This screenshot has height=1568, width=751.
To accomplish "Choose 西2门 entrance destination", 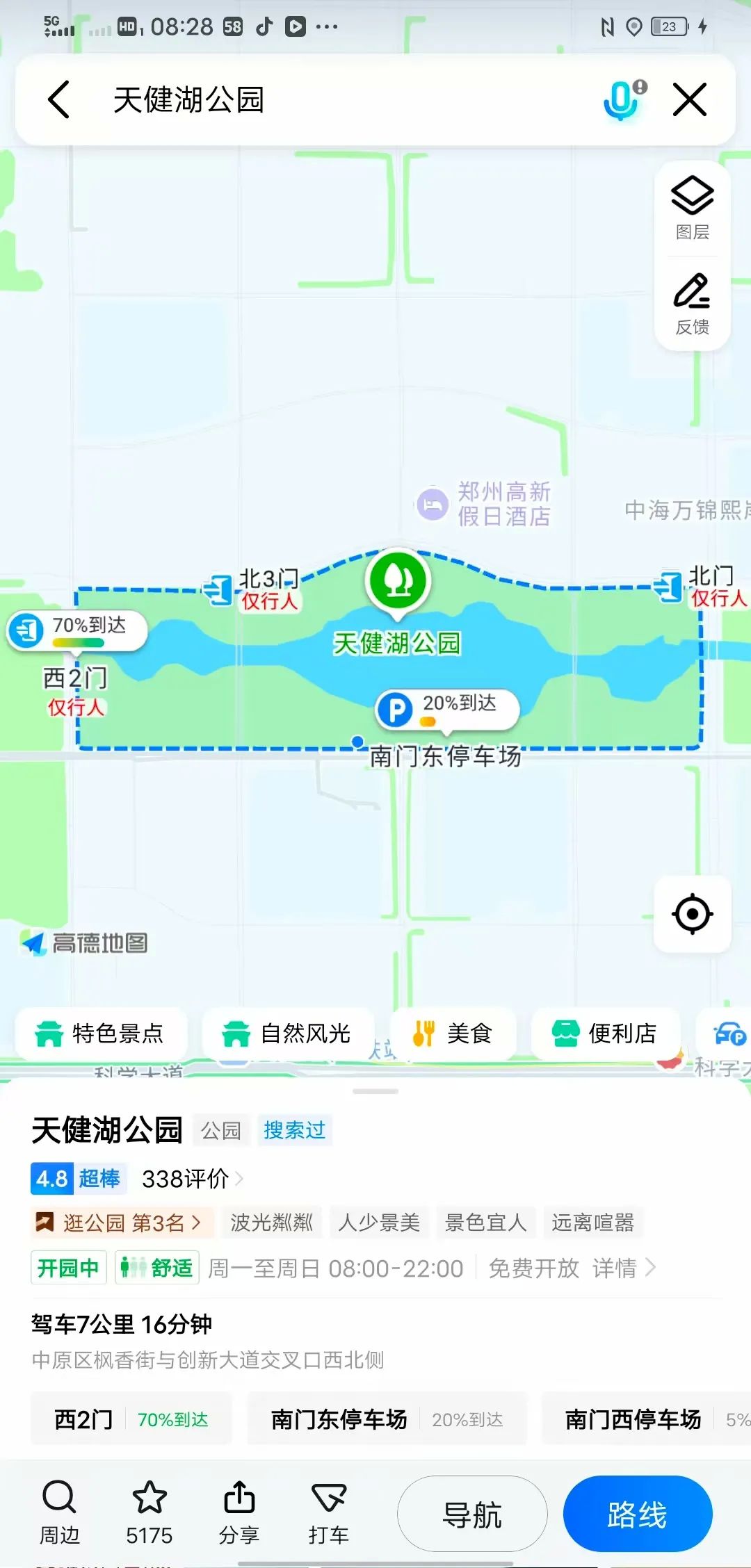I will [131, 1419].
